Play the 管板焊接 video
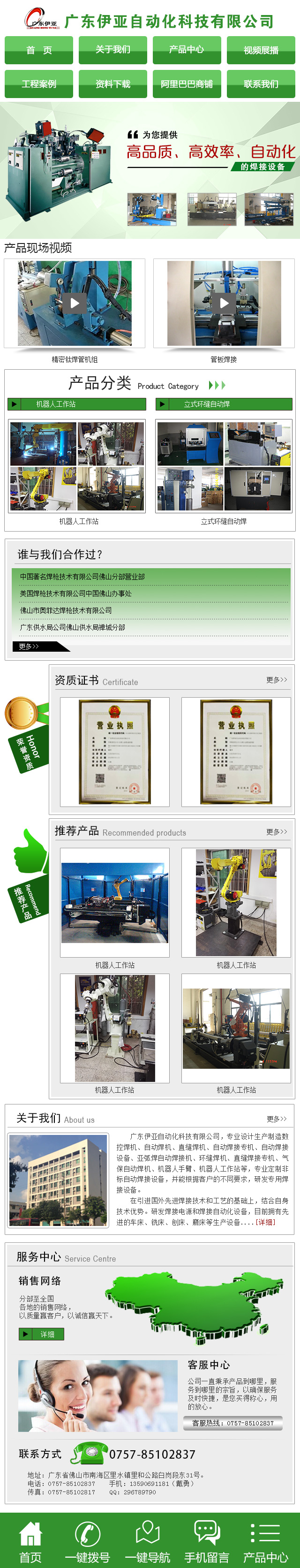Image resolution: width=300 pixels, height=1568 pixels. pos(224,303)
